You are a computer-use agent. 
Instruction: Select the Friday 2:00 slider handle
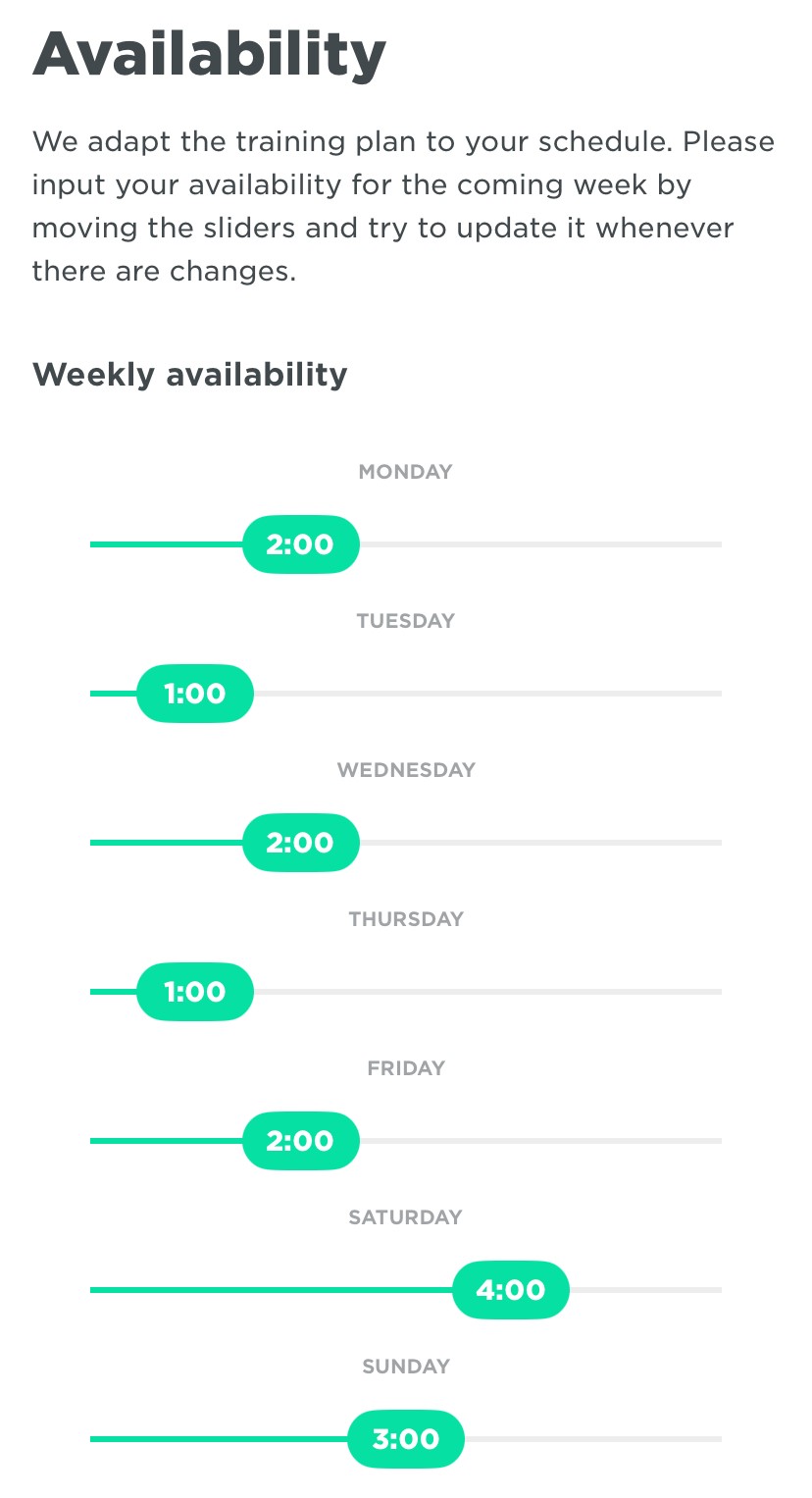301,1140
